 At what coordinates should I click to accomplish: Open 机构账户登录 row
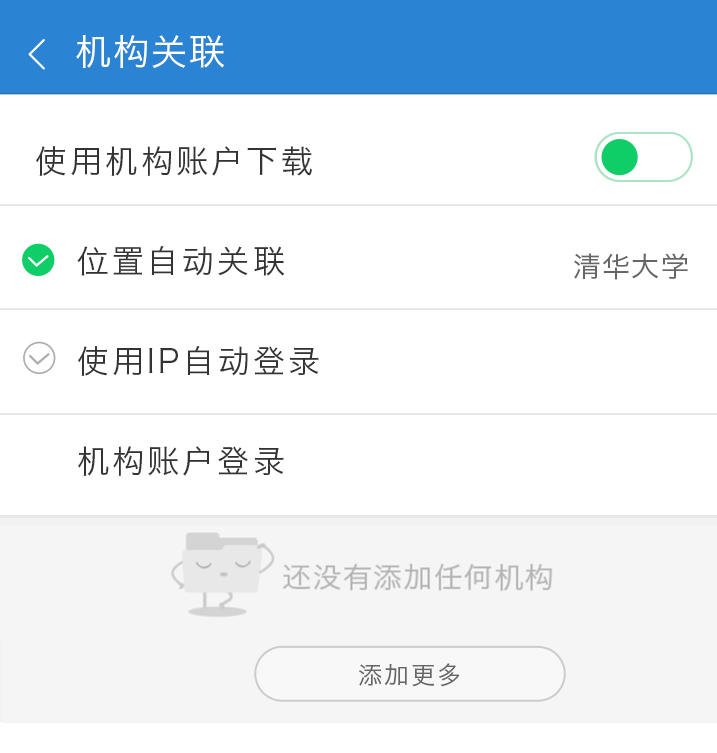coord(182,462)
